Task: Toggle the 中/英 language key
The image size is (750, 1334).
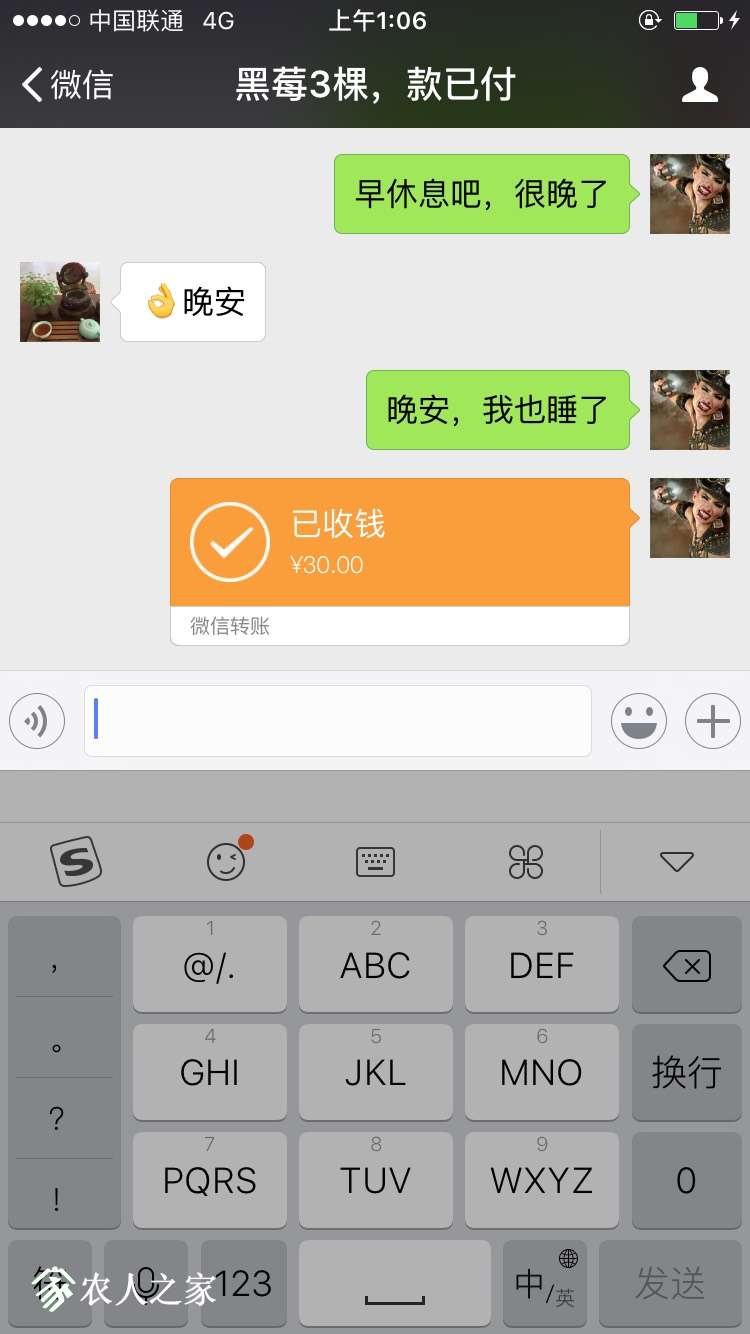Action: (x=545, y=1284)
